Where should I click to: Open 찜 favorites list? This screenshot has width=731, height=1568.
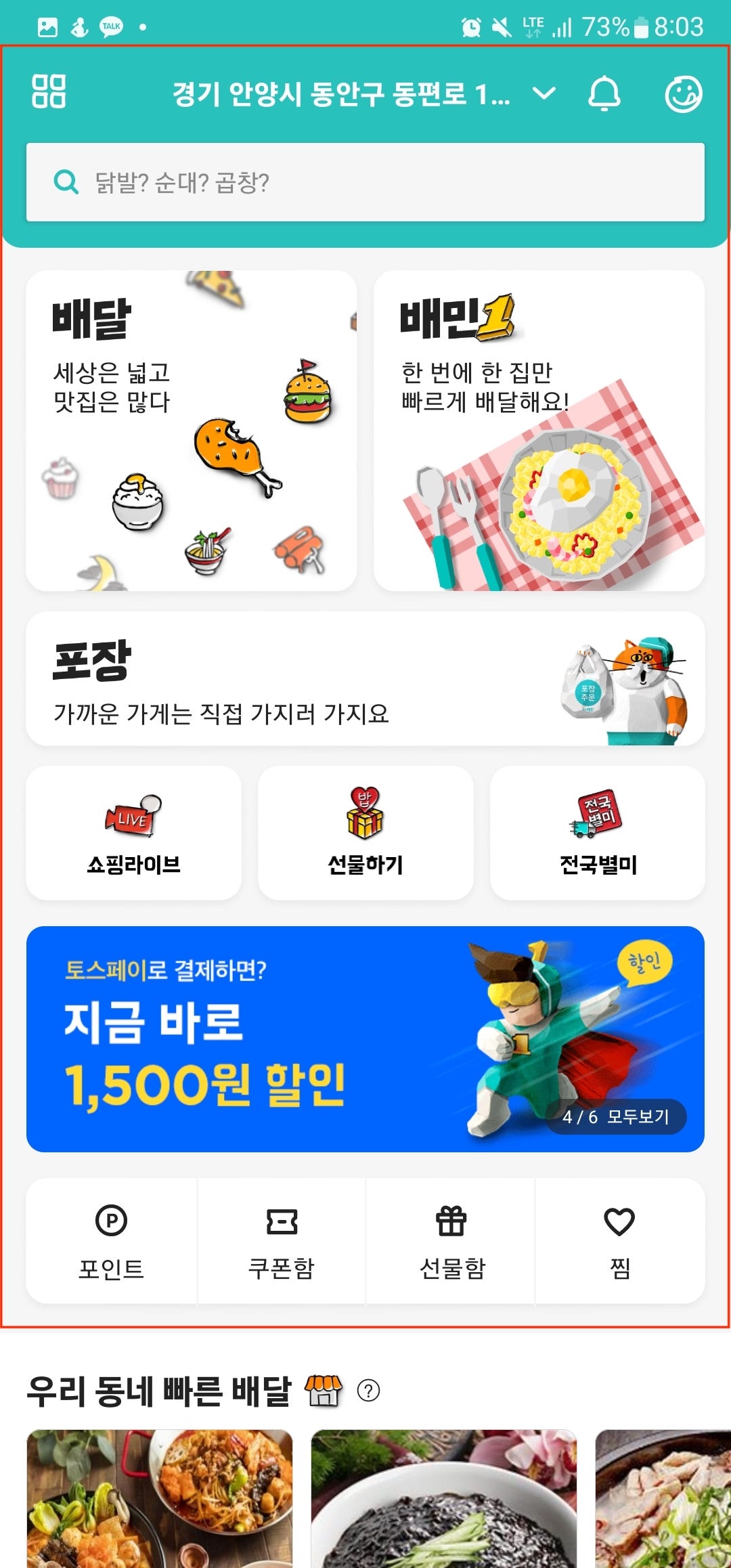[x=619, y=1240]
